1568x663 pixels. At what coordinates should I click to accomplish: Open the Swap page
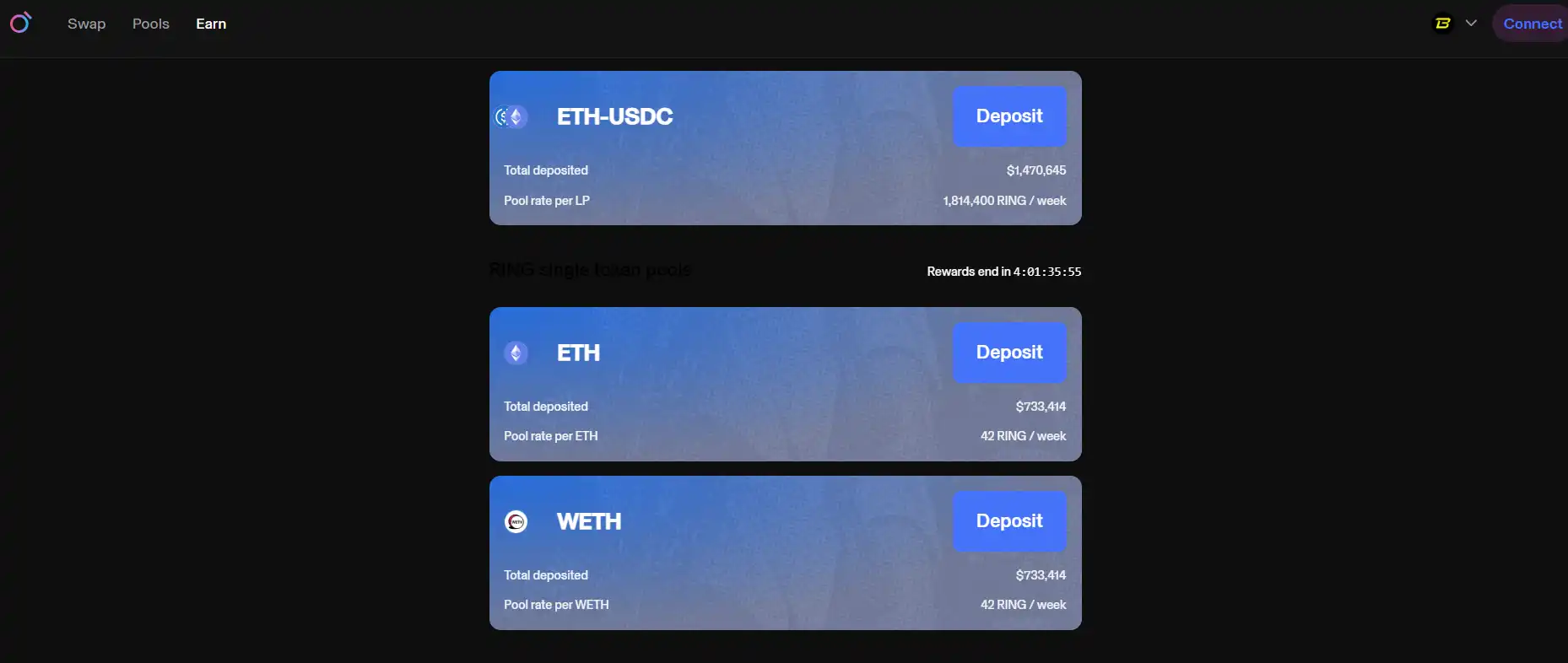point(86,24)
